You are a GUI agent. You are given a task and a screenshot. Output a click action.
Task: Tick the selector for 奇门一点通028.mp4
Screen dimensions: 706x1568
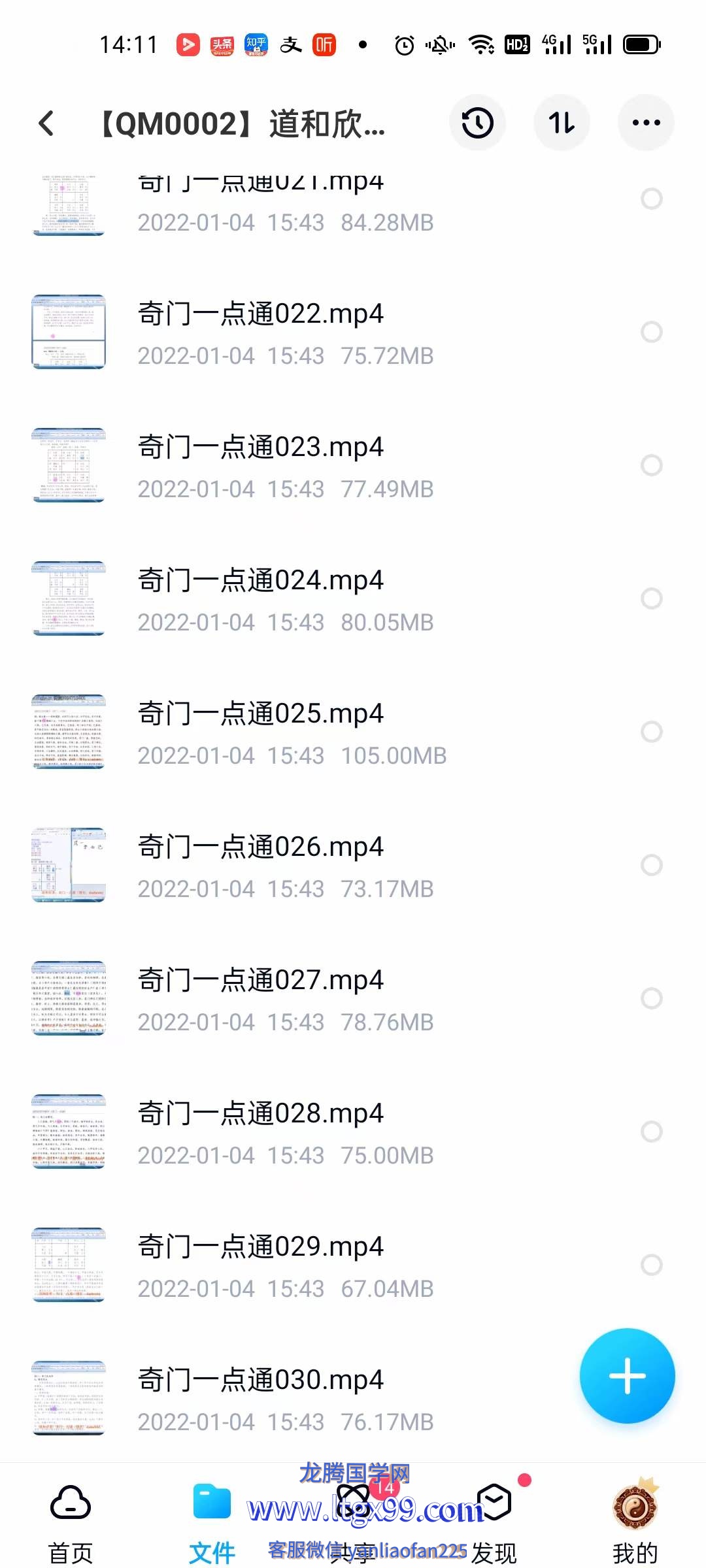click(x=651, y=1132)
